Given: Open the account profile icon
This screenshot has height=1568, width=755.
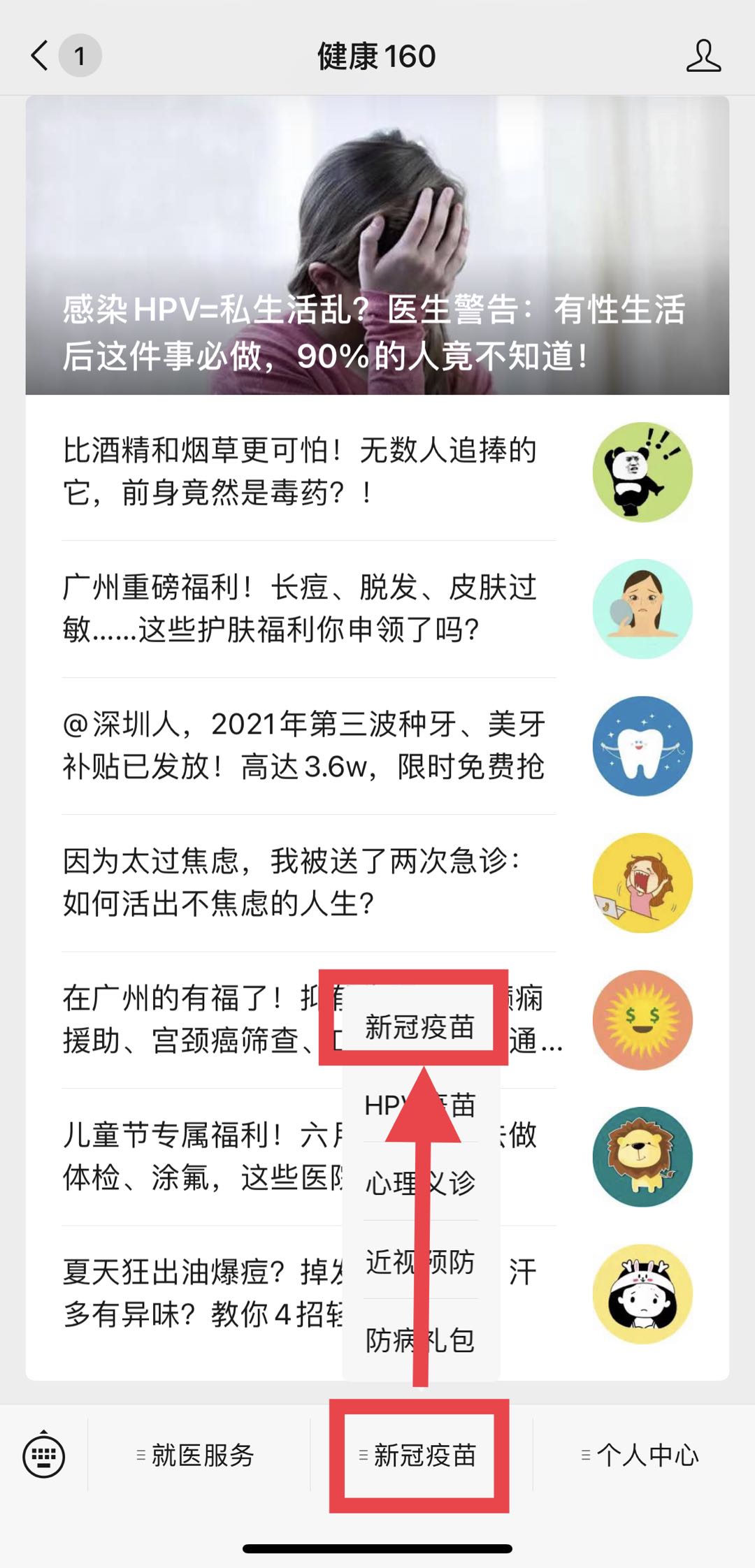Looking at the screenshot, I should [x=703, y=56].
